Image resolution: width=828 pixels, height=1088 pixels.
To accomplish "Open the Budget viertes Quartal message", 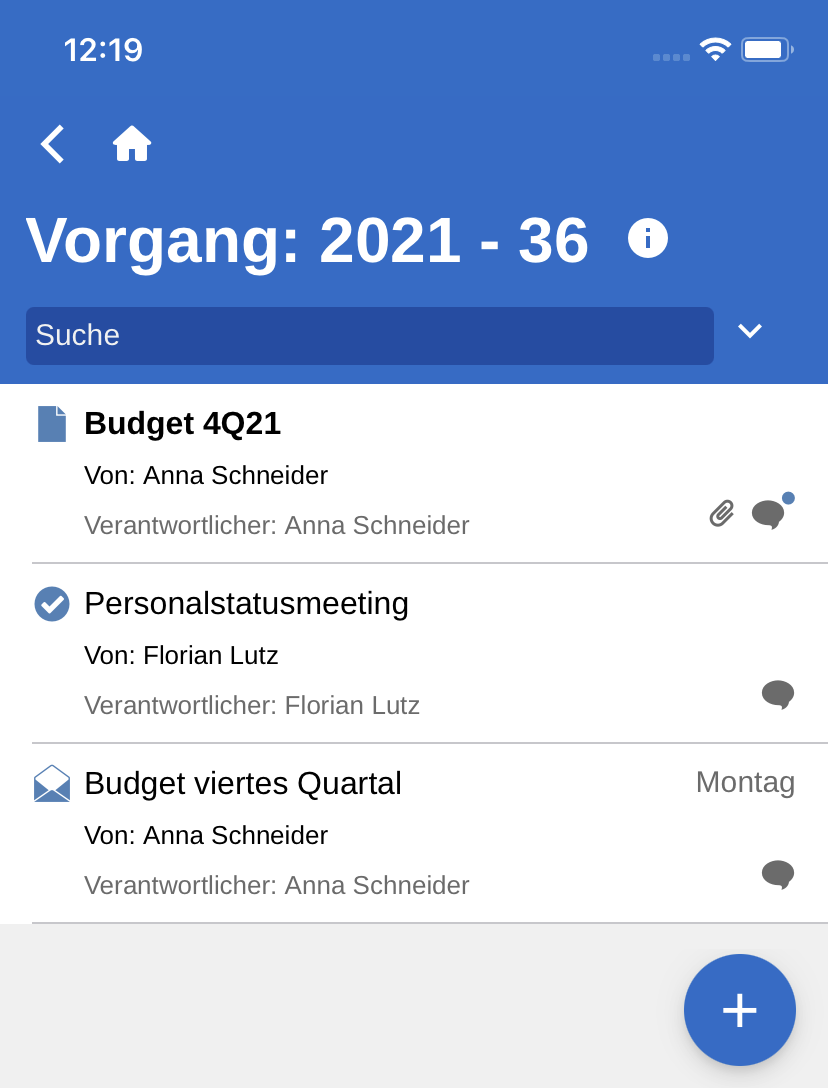I will click(x=243, y=784).
